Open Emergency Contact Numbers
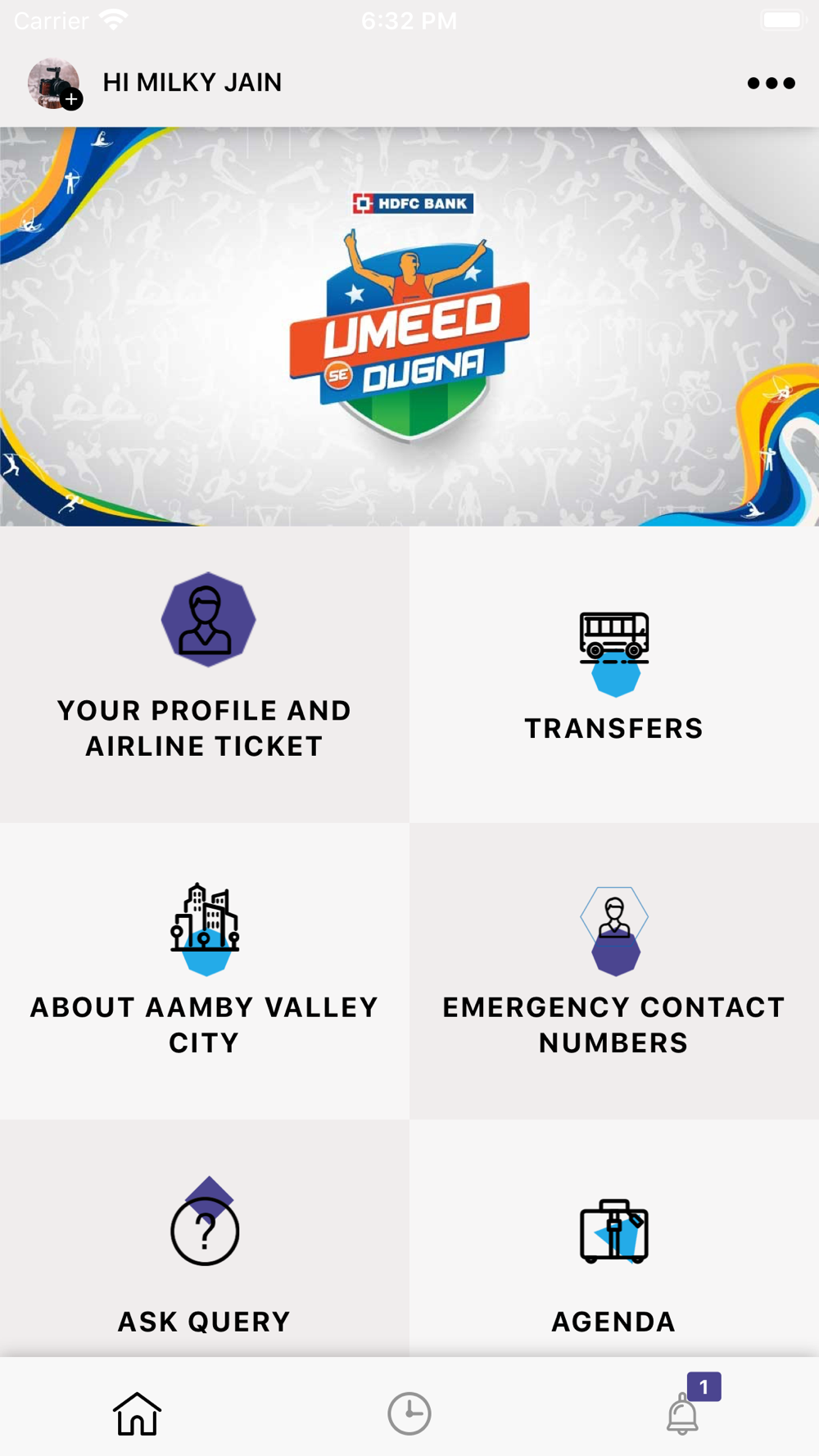 [x=614, y=971]
